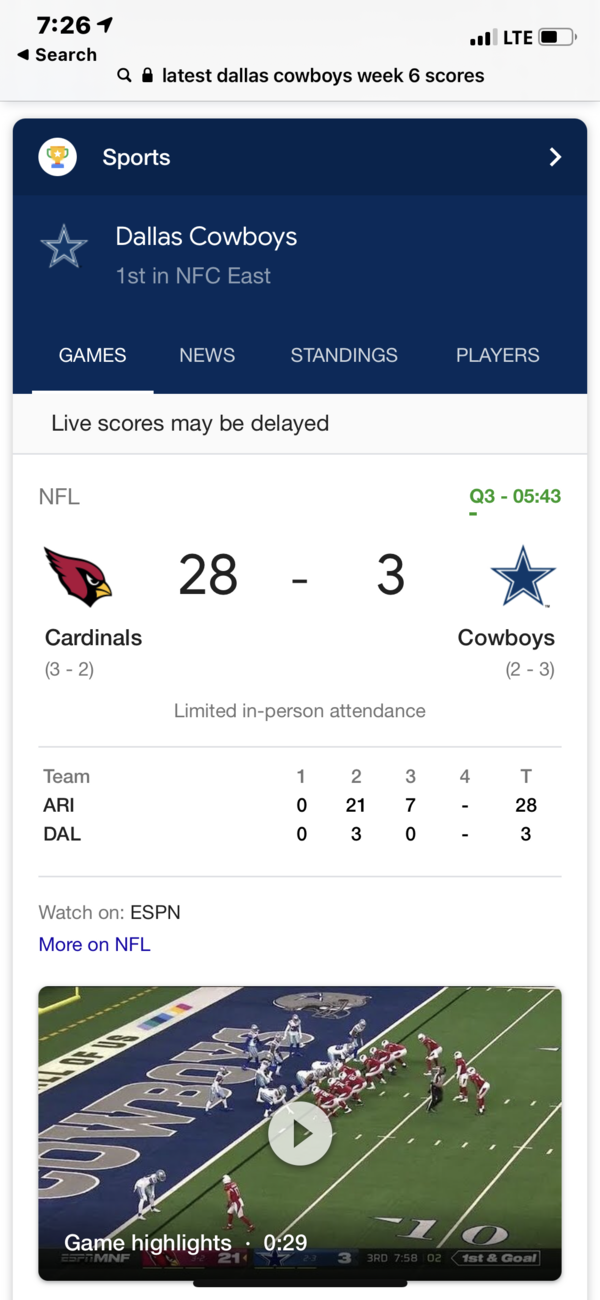This screenshot has height=1300, width=600.
Task: Select the Games tab
Action: pos(92,355)
